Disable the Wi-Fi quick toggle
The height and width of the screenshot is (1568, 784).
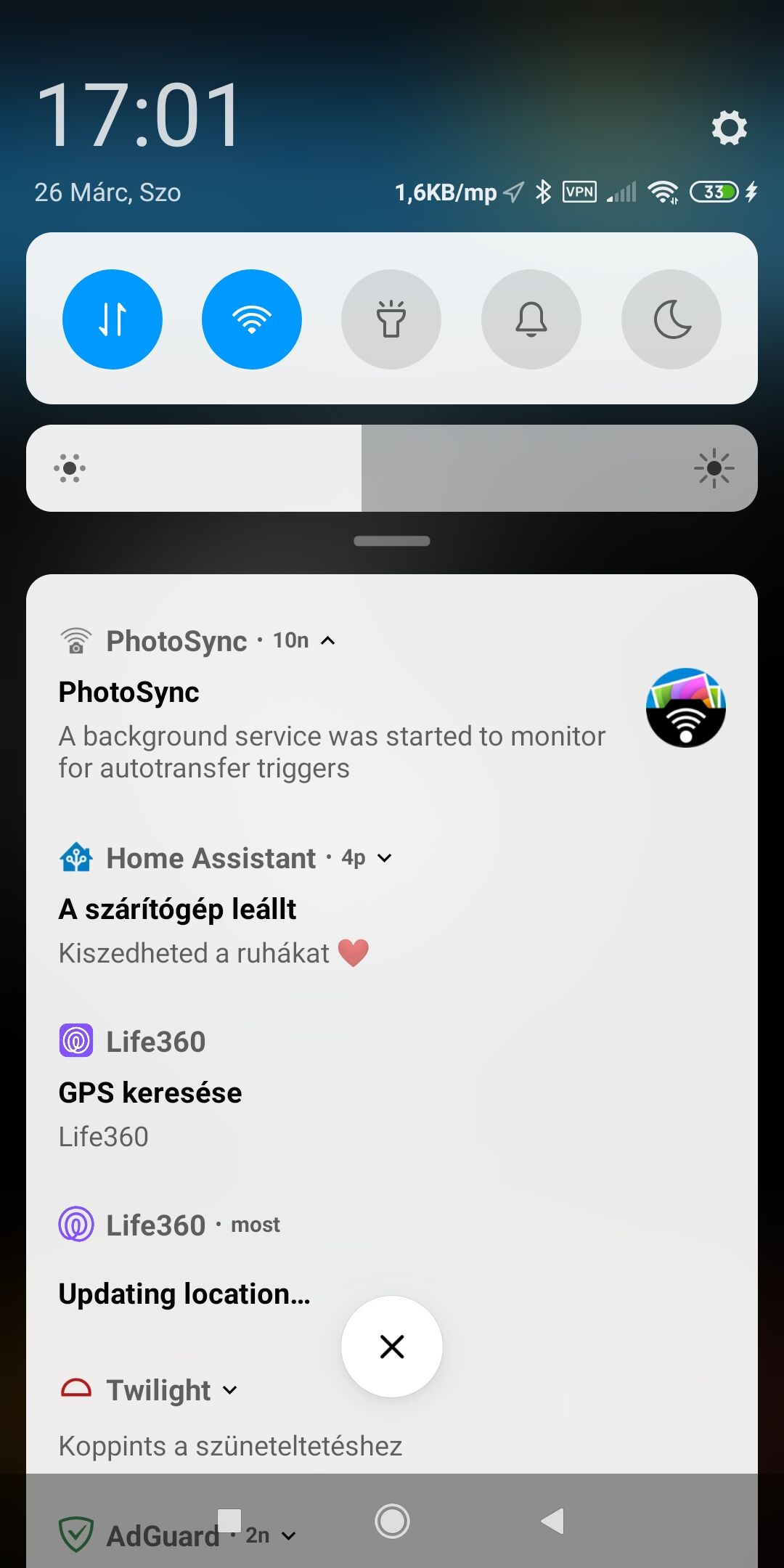pyautogui.click(x=252, y=319)
